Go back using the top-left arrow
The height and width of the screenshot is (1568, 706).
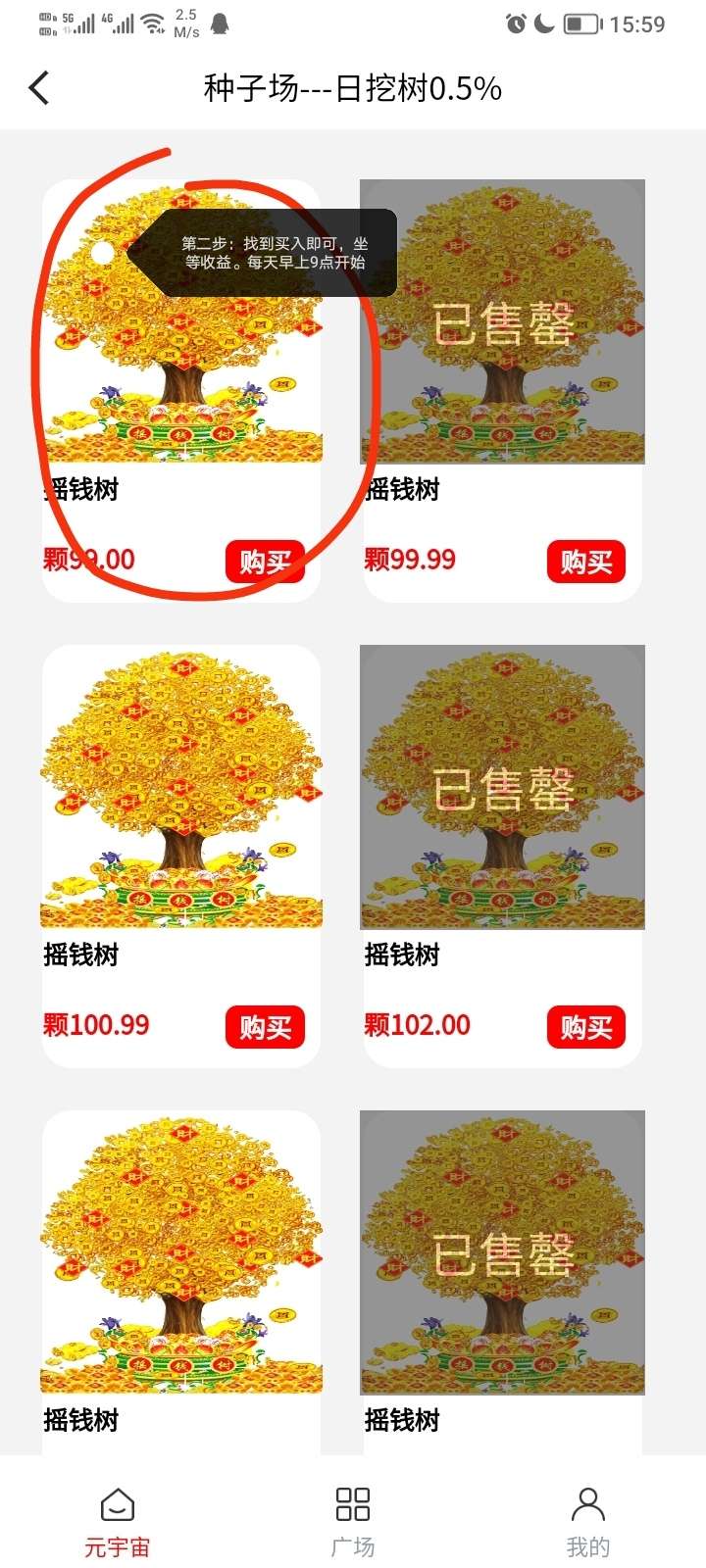(x=39, y=88)
